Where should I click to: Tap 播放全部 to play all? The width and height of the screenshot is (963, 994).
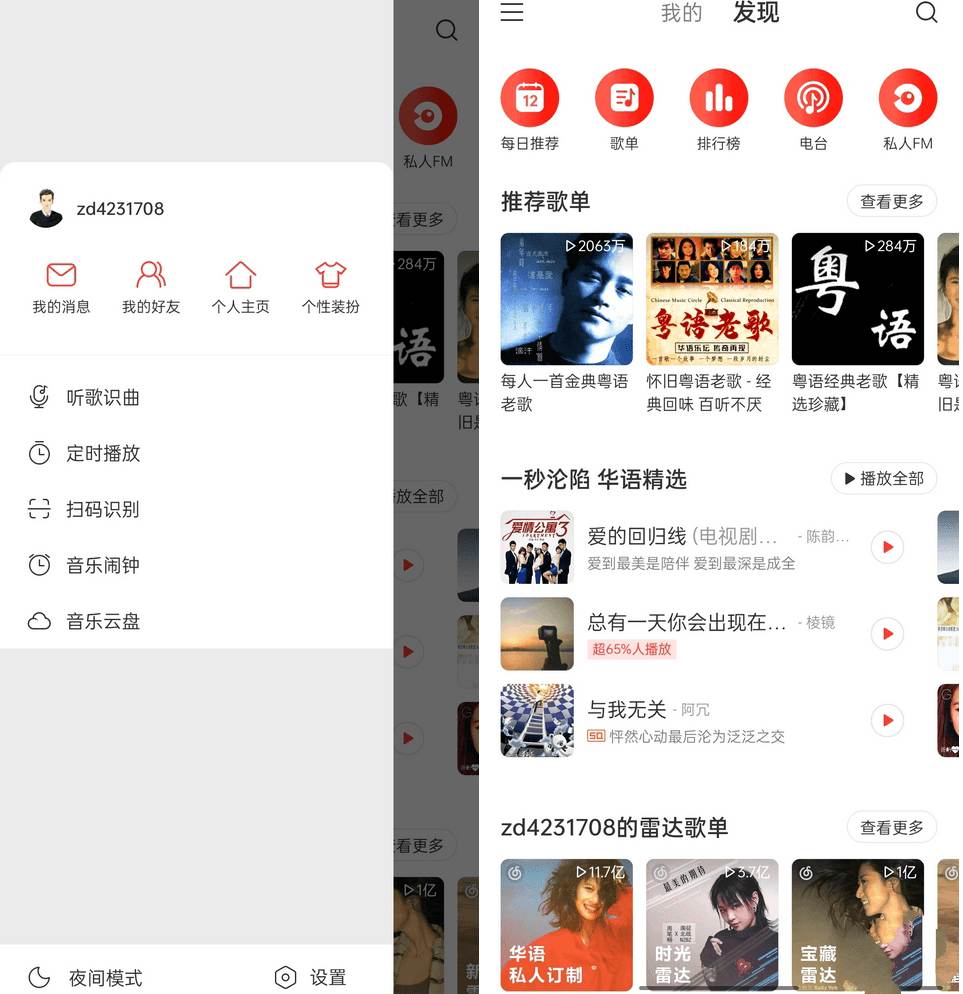[883, 479]
